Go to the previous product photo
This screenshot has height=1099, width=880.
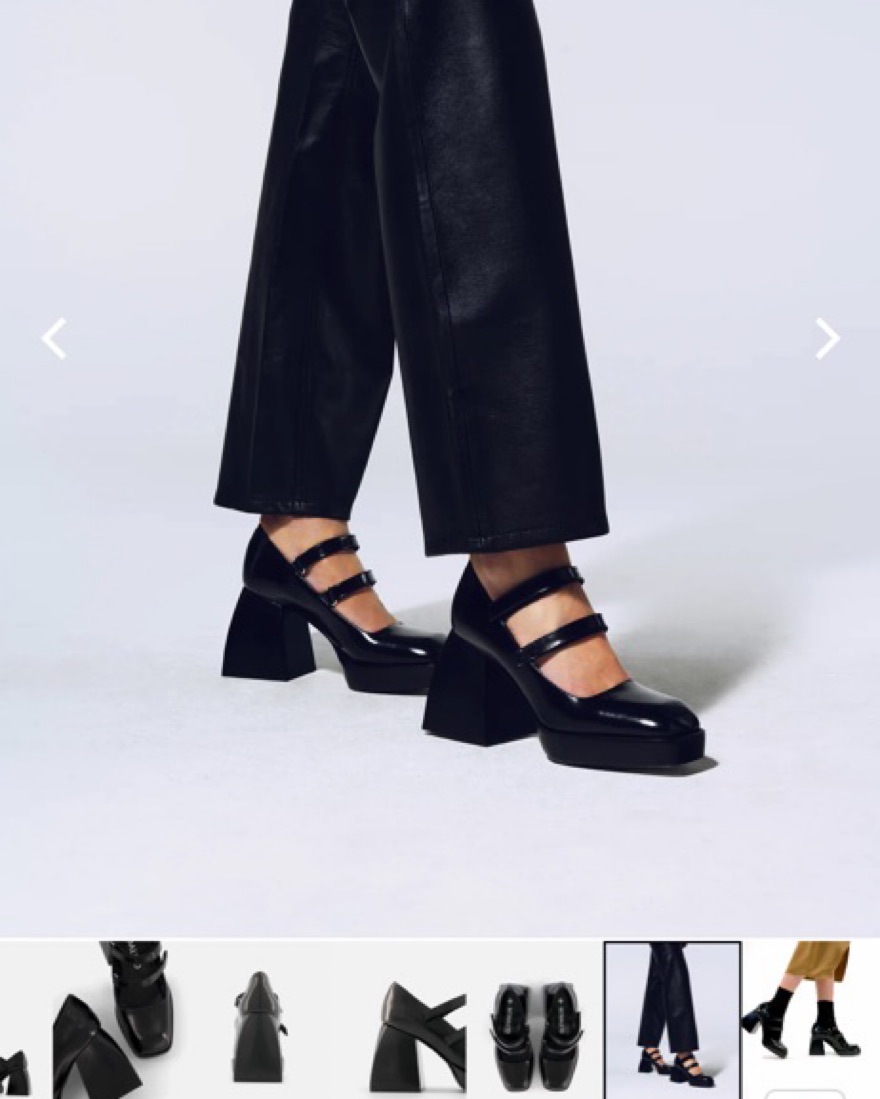point(54,339)
